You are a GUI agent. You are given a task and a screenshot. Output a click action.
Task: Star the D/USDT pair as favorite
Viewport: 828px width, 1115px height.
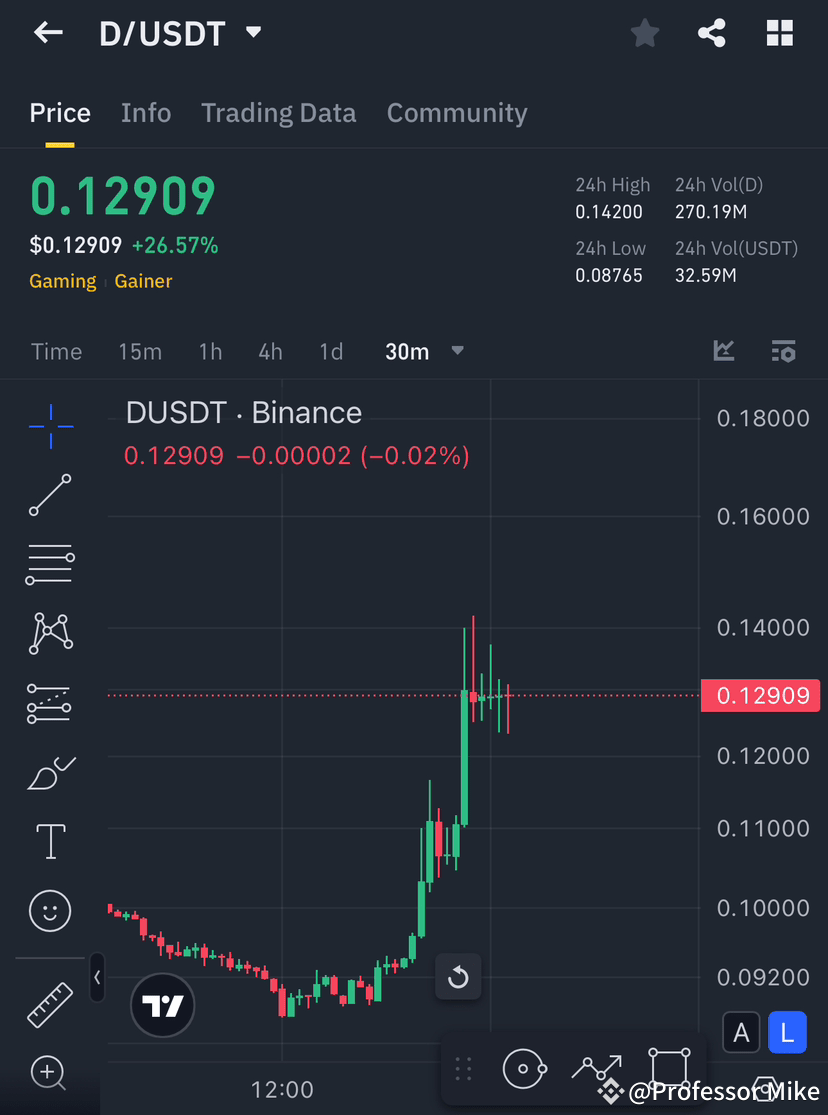[x=645, y=32]
